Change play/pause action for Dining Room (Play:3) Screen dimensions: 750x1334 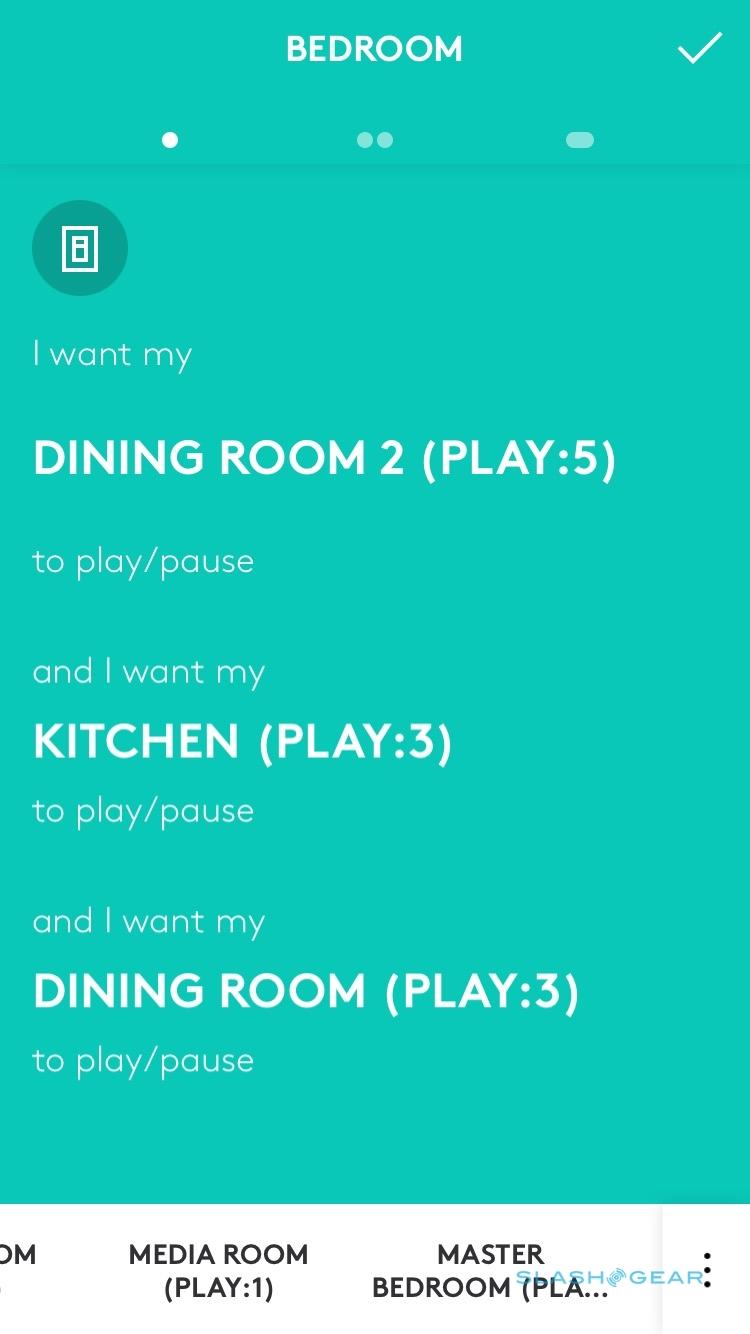[x=143, y=1061]
